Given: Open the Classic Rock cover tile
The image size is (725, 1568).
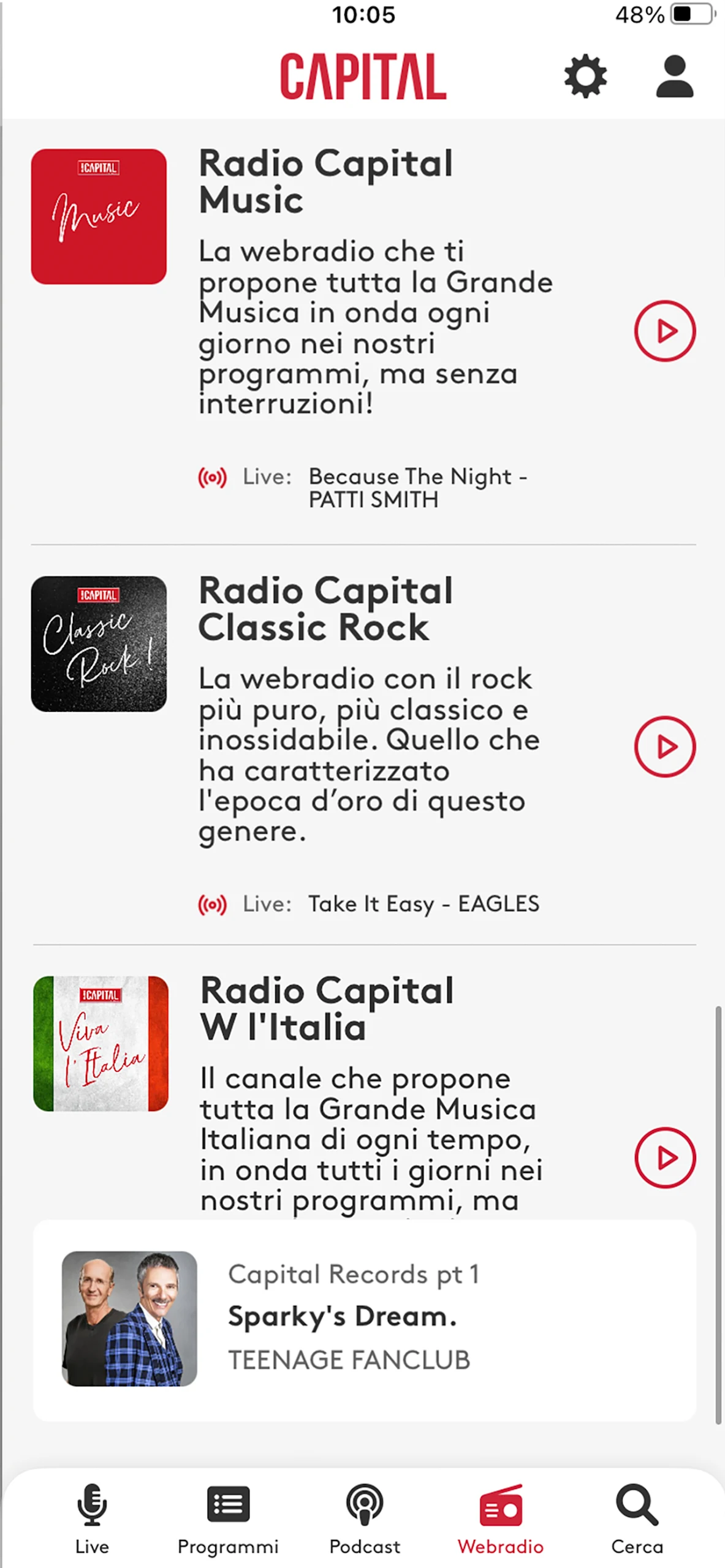Looking at the screenshot, I should [x=99, y=644].
